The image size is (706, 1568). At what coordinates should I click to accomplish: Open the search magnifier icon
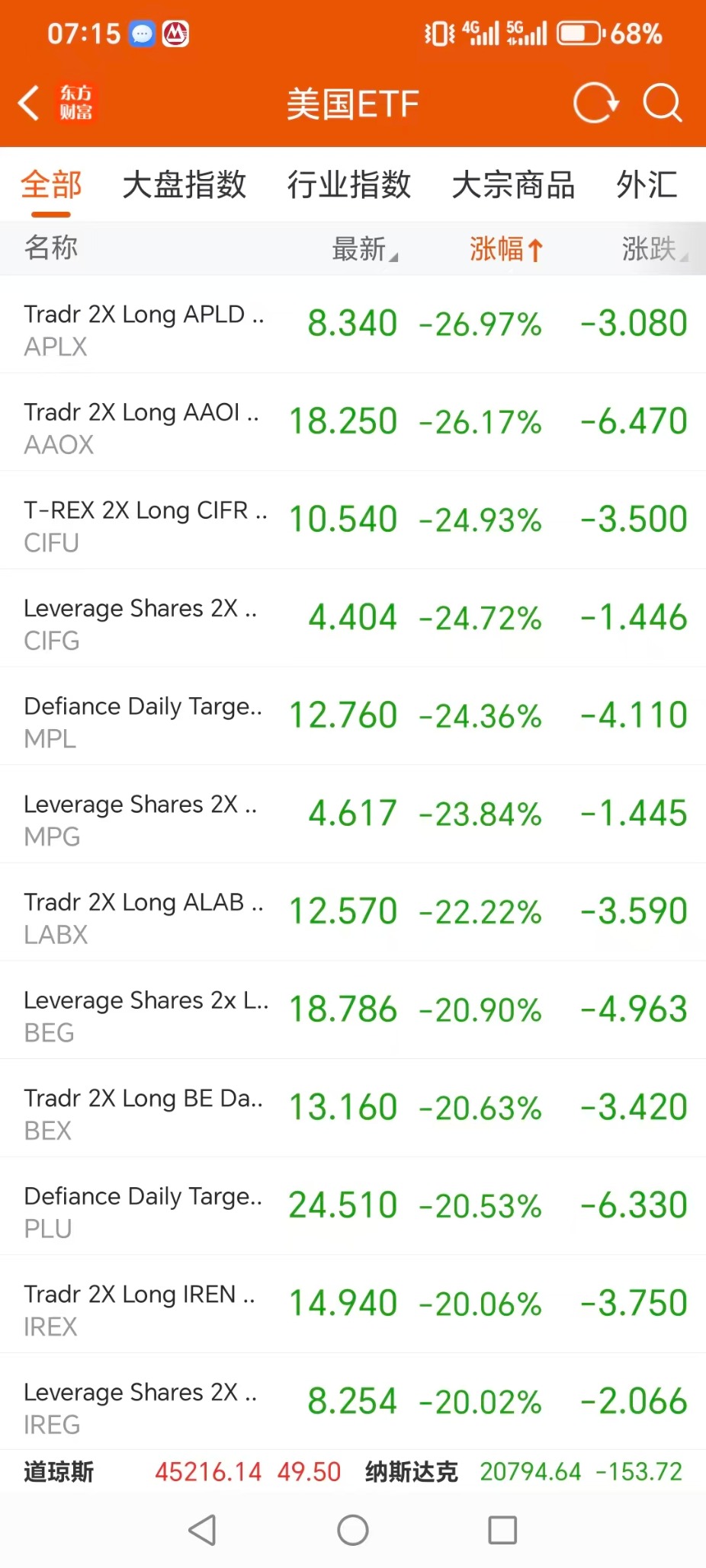tap(661, 103)
